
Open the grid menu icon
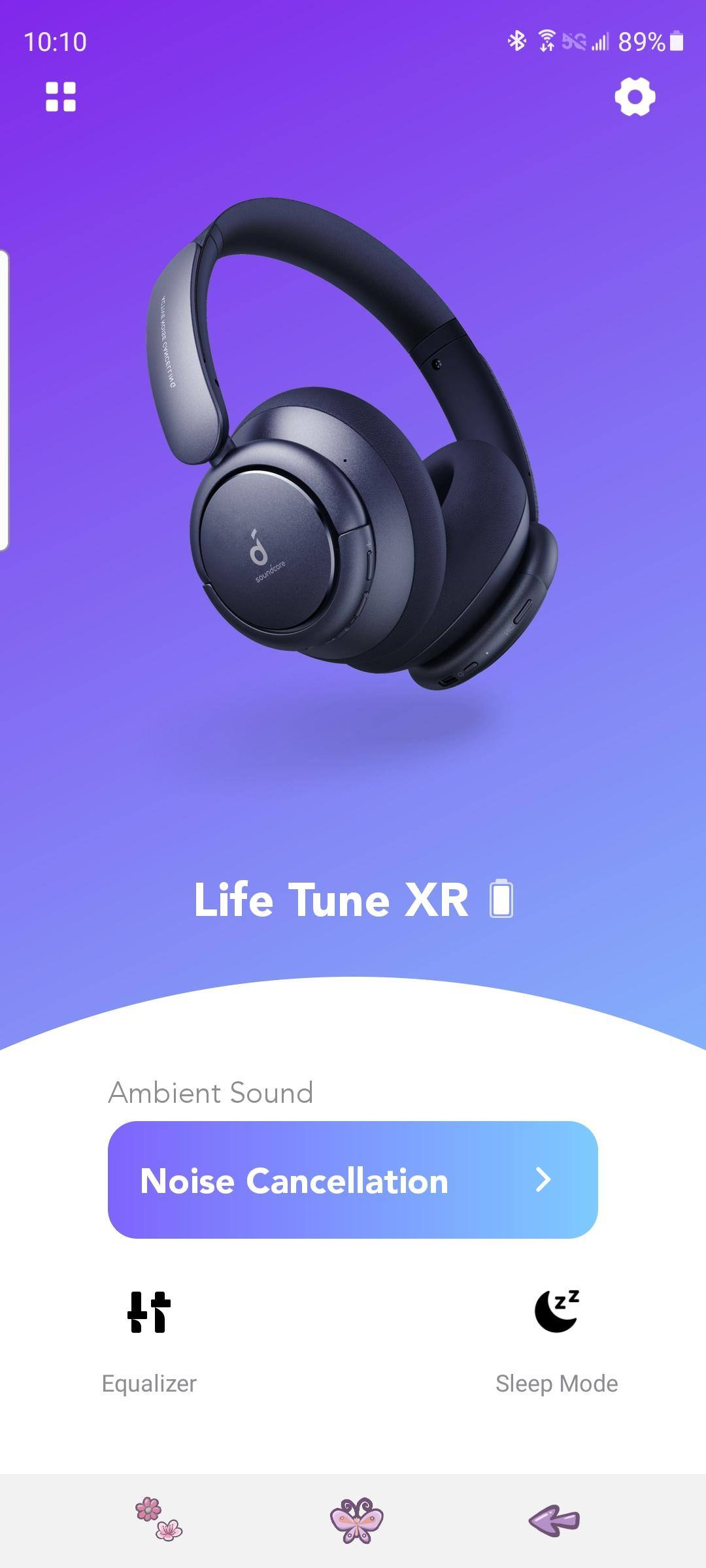[x=61, y=97]
